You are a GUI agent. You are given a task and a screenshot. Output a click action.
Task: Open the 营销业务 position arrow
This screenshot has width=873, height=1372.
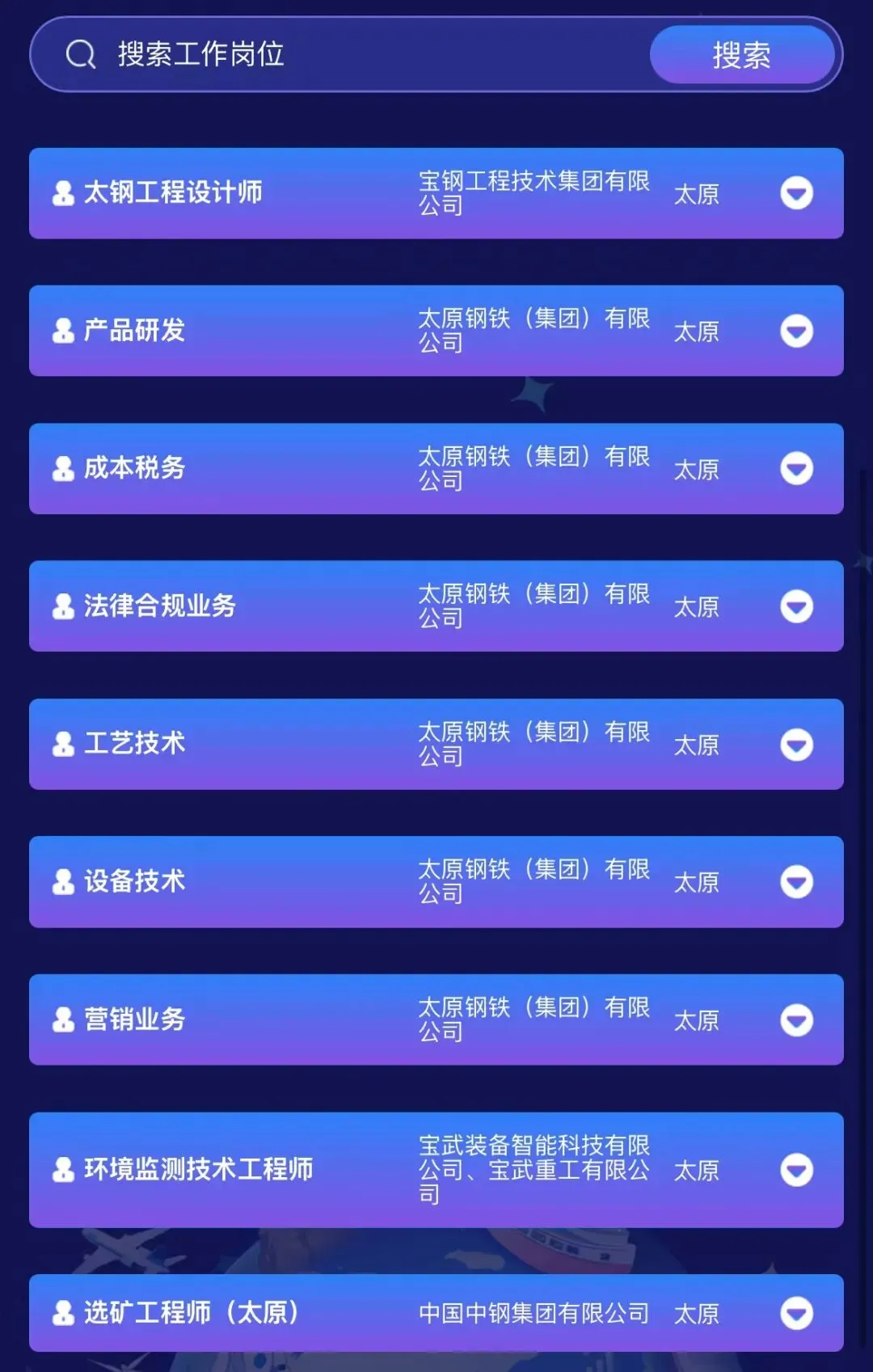pos(796,1020)
